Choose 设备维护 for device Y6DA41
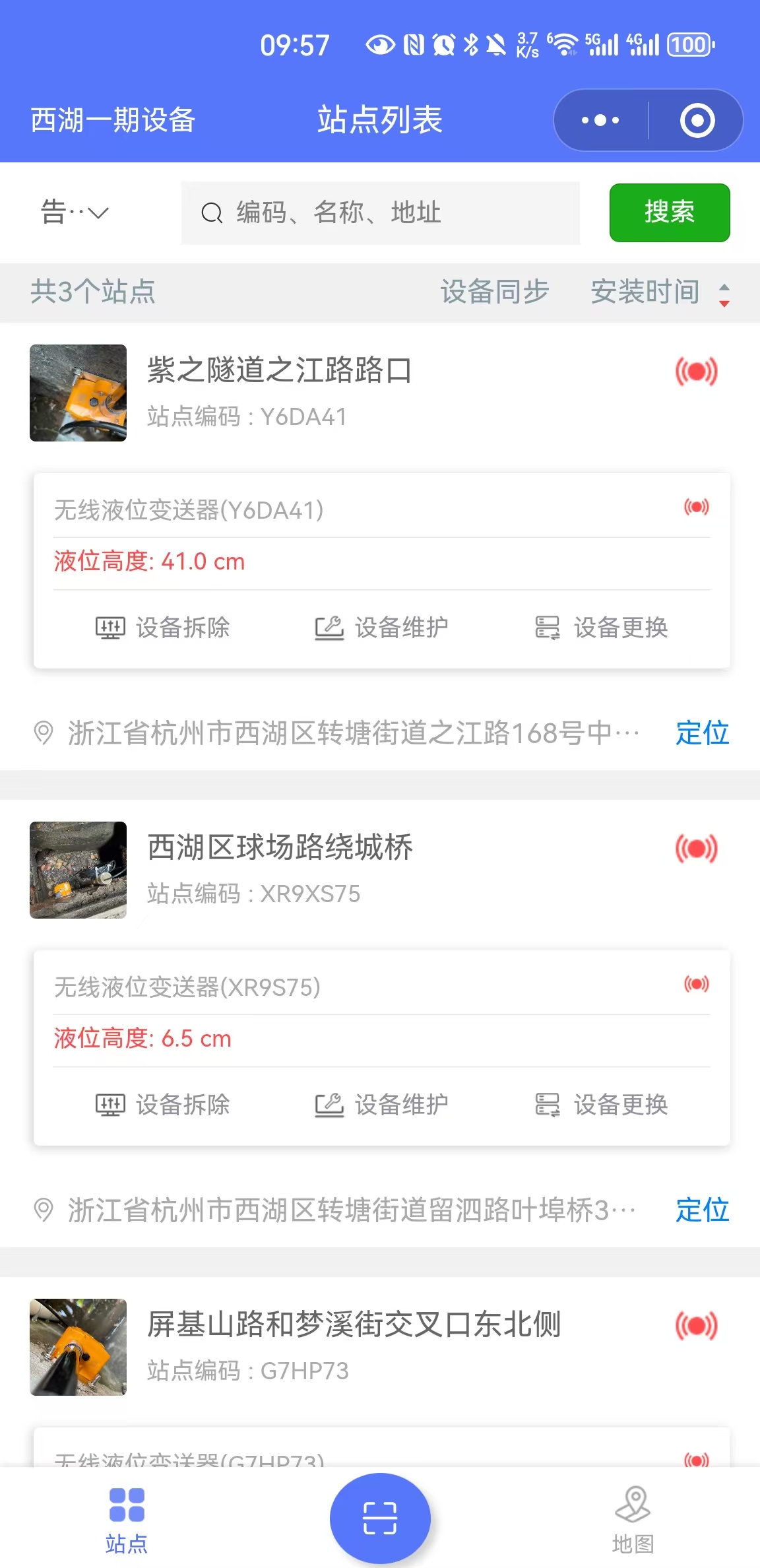760x1568 pixels. click(381, 628)
